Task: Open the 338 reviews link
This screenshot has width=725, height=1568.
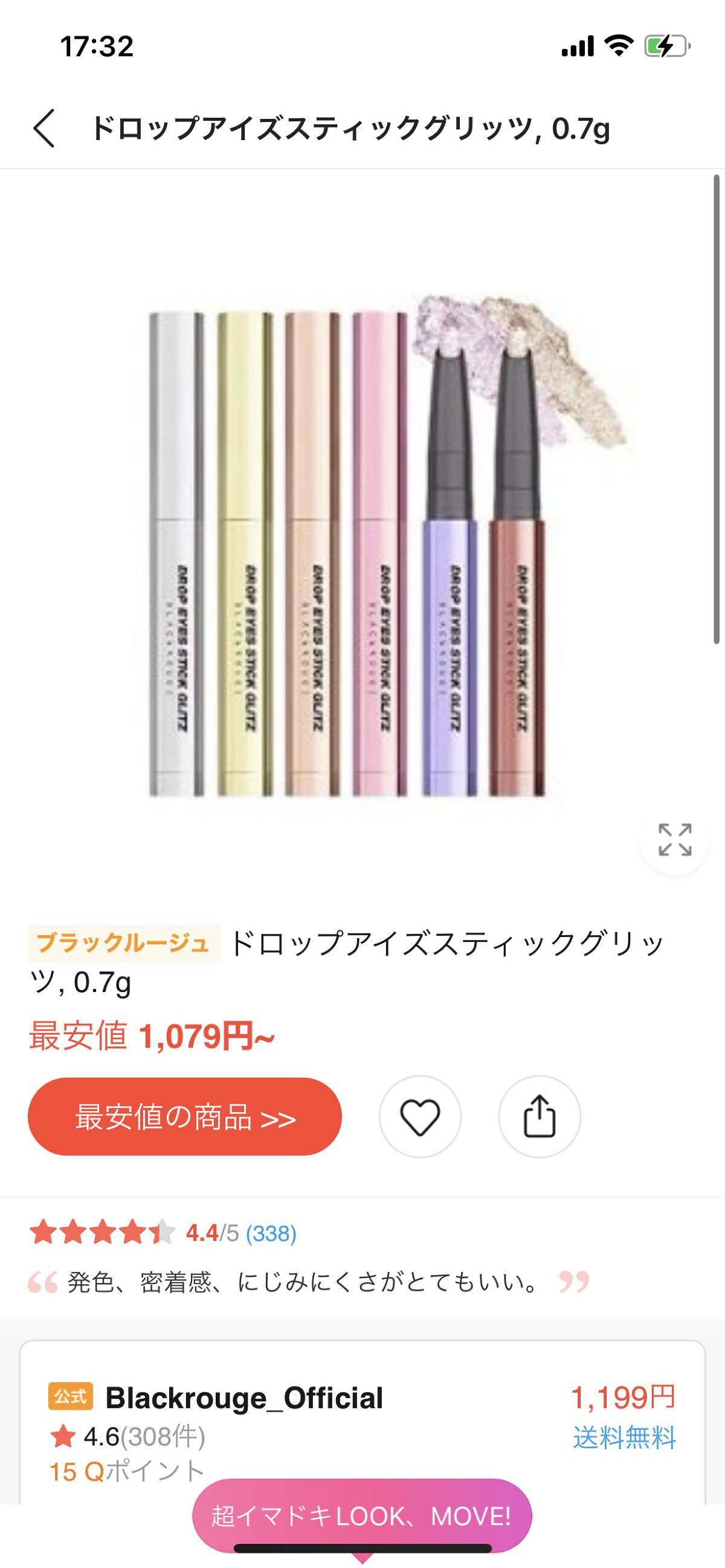Action: (271, 1234)
